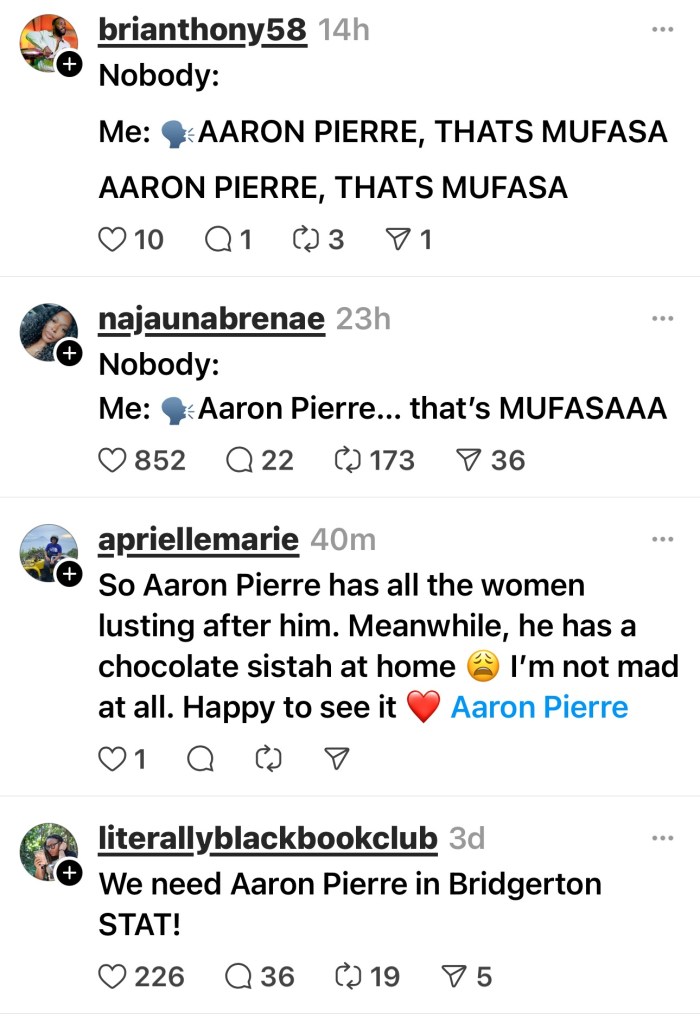
Task: Like apriellemarie's post
Action: [x=113, y=760]
